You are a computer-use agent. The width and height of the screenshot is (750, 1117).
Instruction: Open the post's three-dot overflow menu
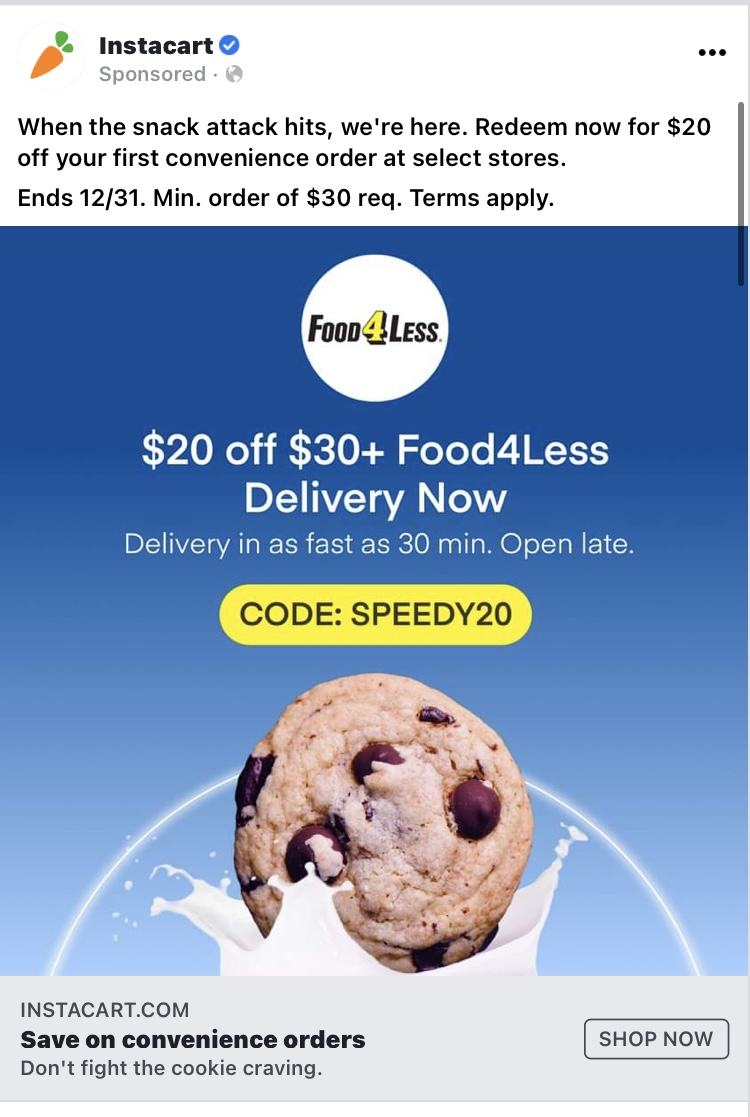pos(711,53)
